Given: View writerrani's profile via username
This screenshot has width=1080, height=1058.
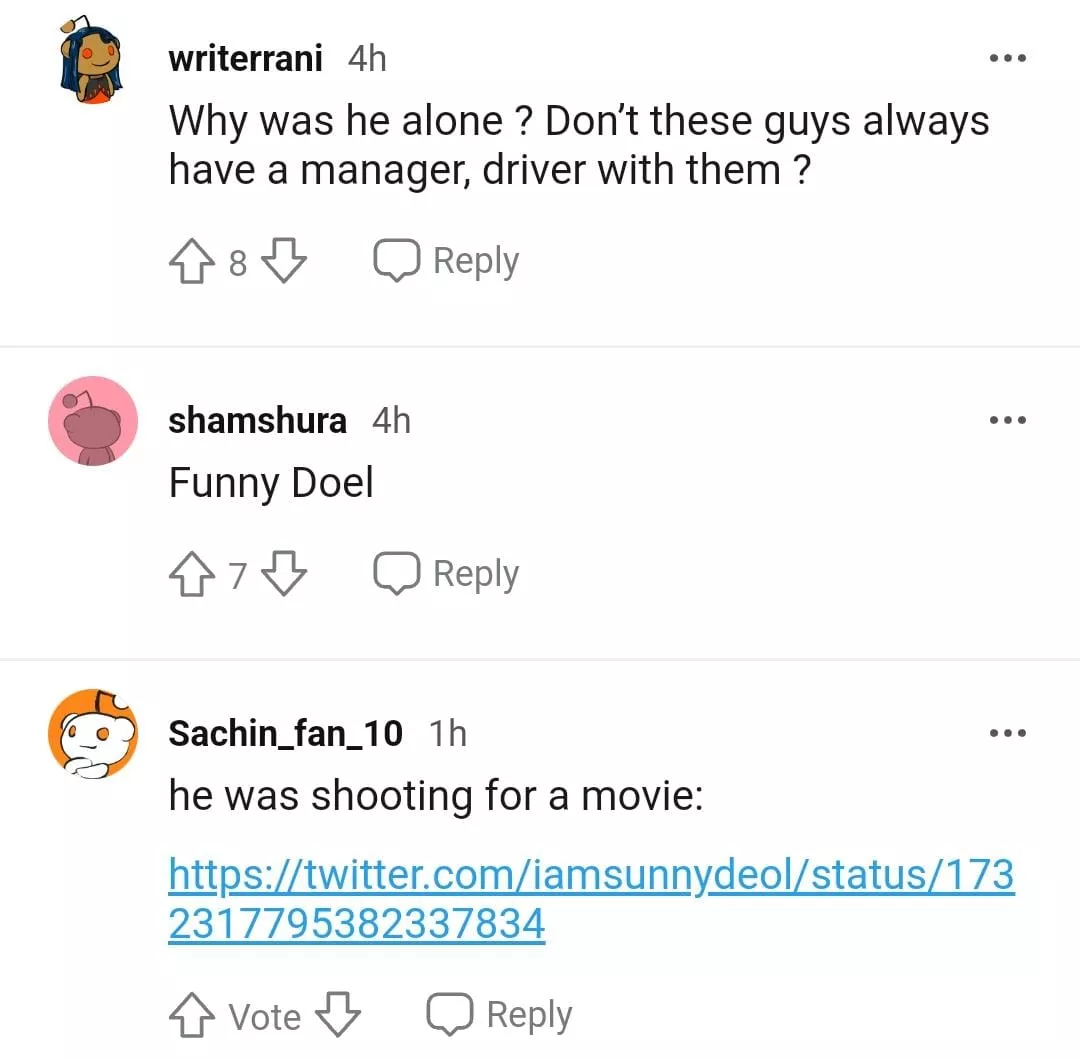Looking at the screenshot, I should [245, 59].
